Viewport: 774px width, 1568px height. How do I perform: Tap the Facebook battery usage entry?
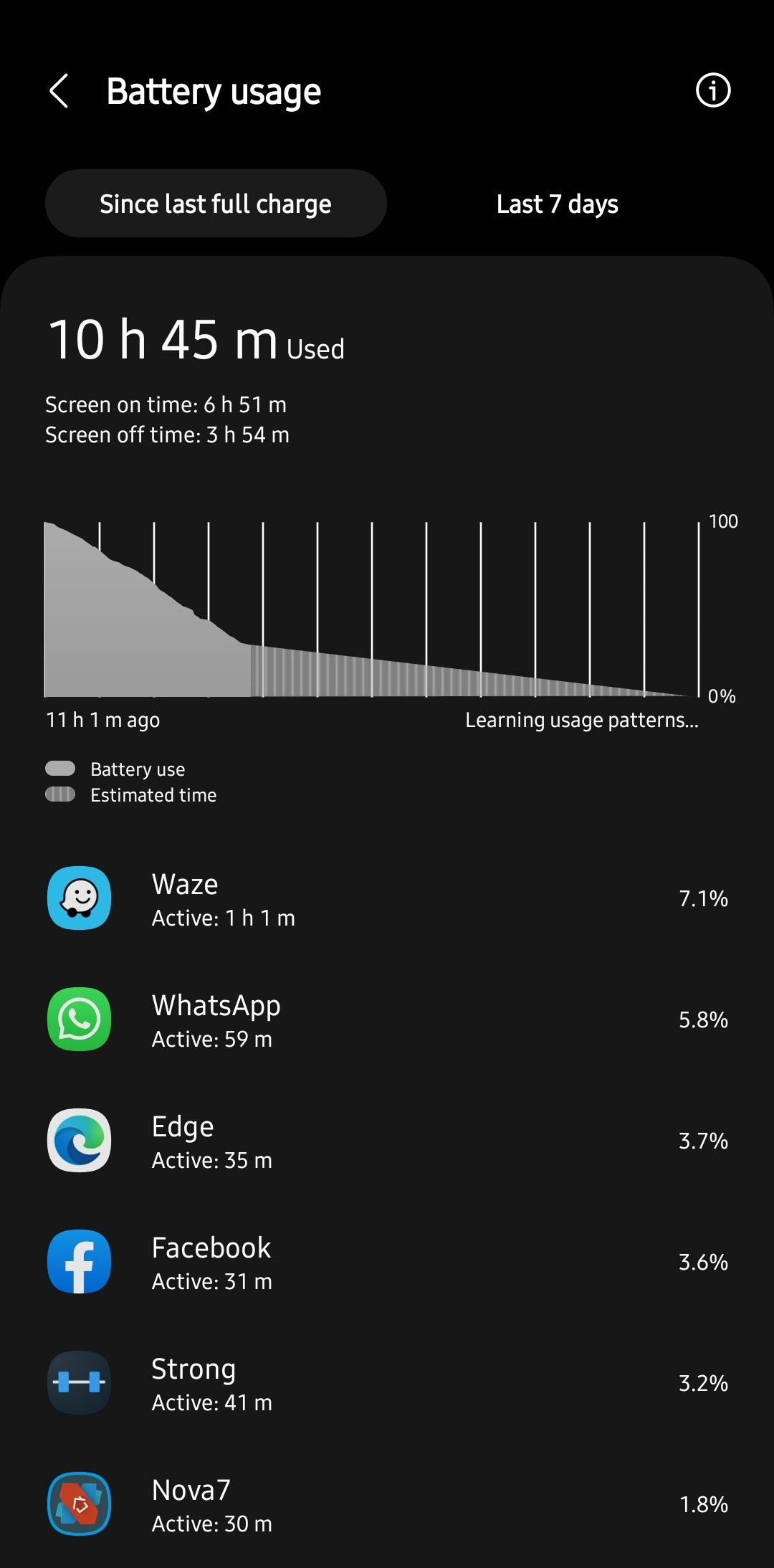tap(387, 1262)
